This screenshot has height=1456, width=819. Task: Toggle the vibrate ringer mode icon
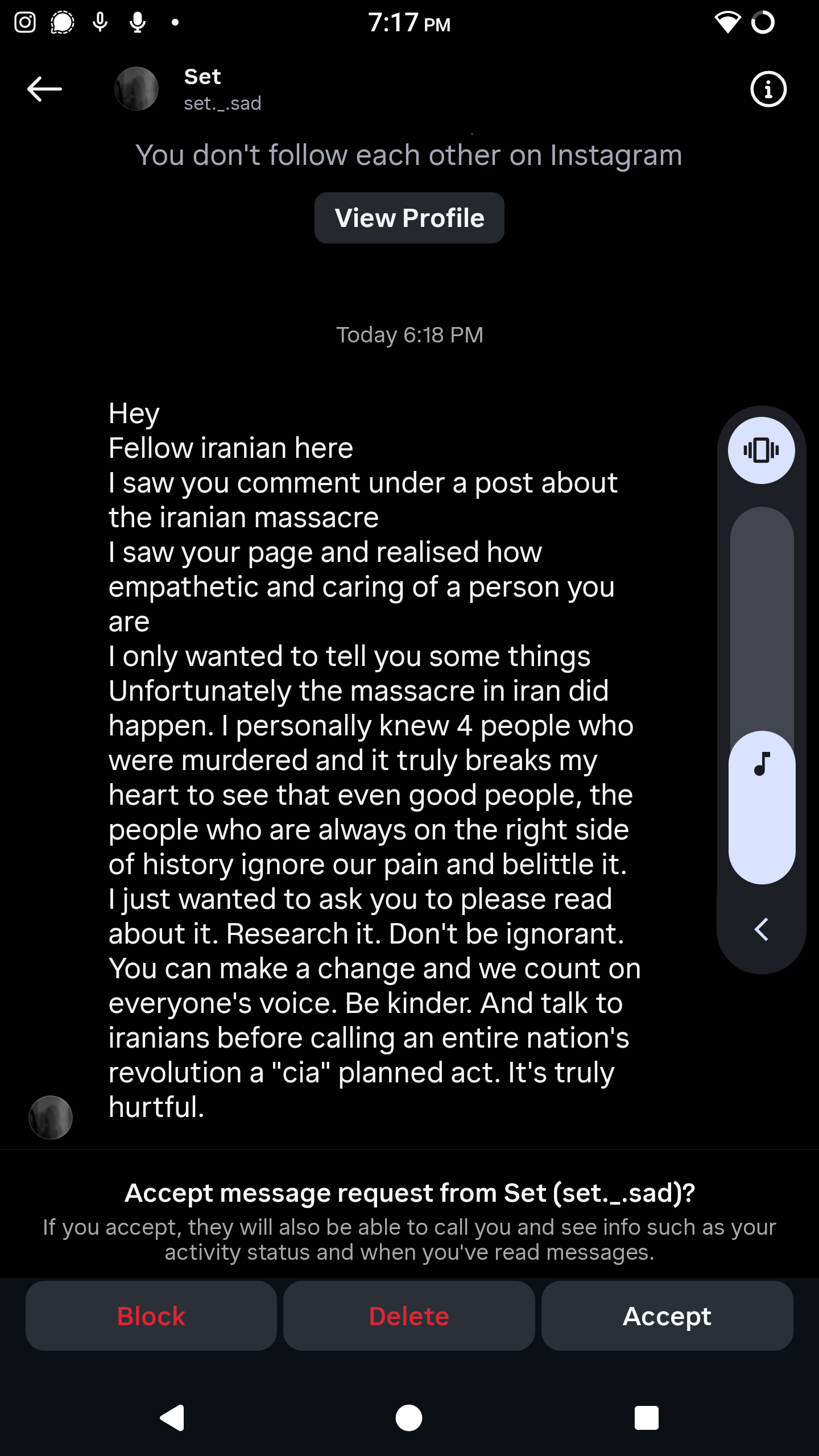tap(761, 450)
